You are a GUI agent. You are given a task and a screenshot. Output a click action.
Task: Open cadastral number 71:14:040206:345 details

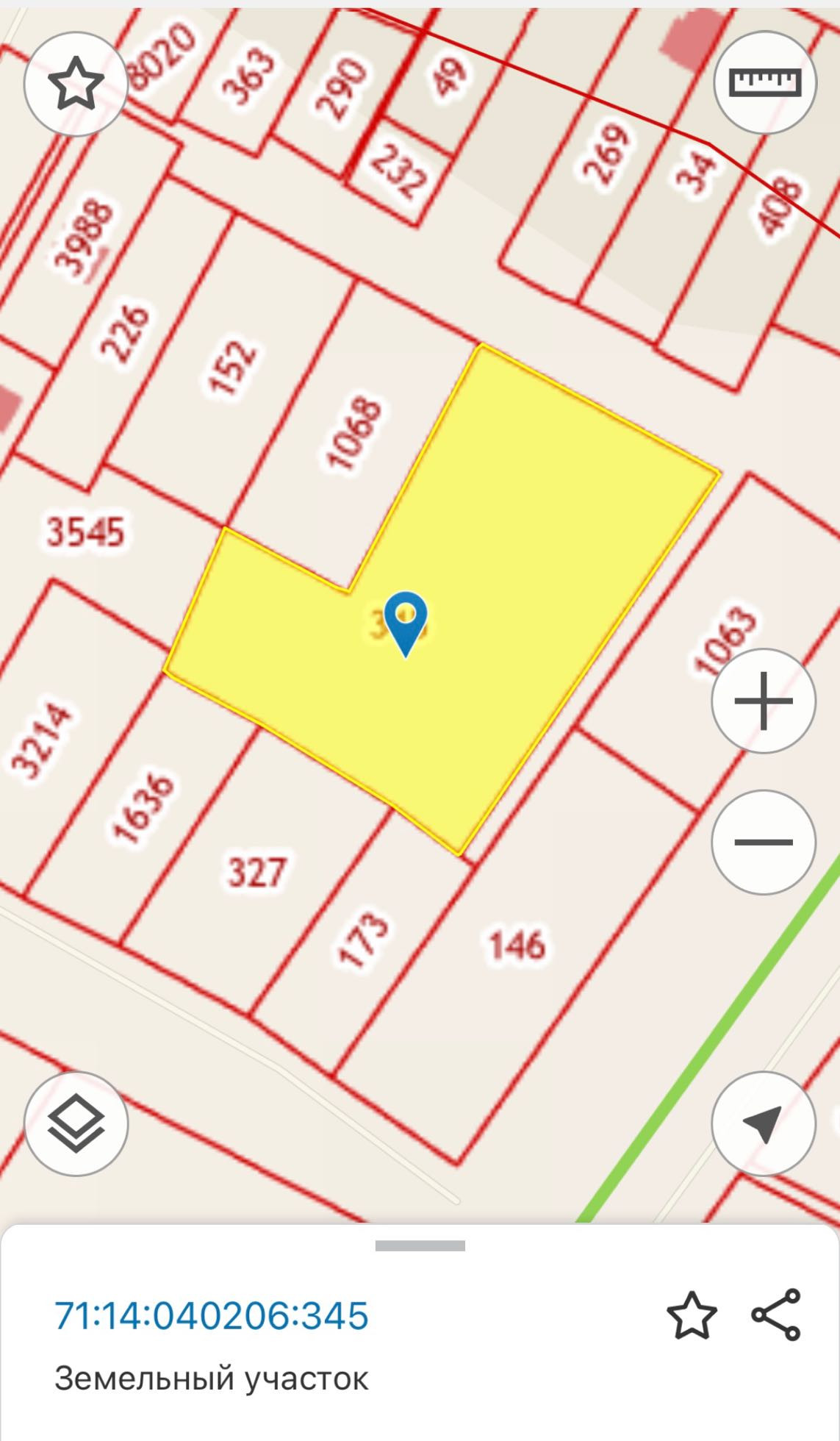[x=212, y=1315]
